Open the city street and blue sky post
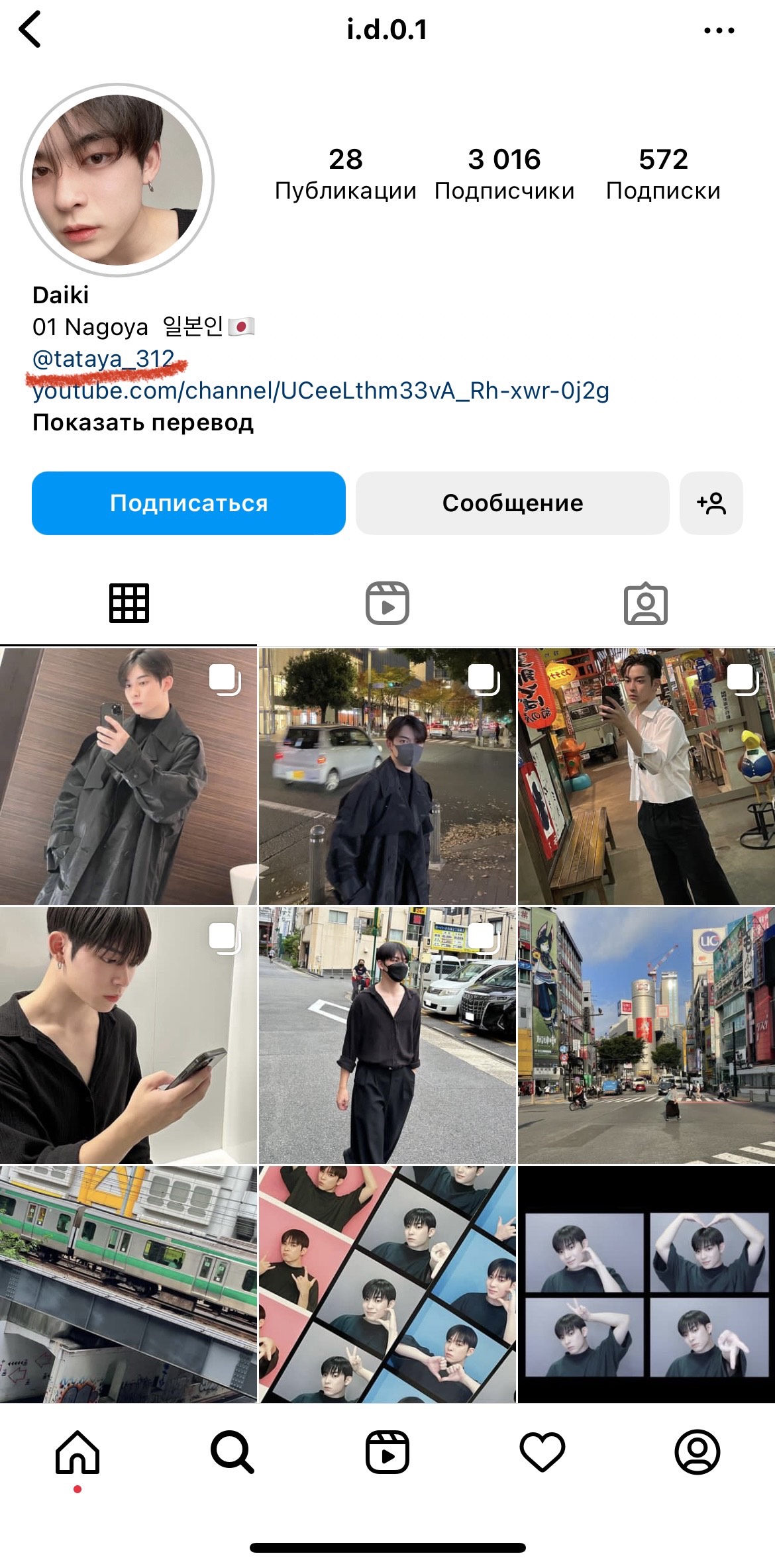775x1568 pixels. 646,1036
